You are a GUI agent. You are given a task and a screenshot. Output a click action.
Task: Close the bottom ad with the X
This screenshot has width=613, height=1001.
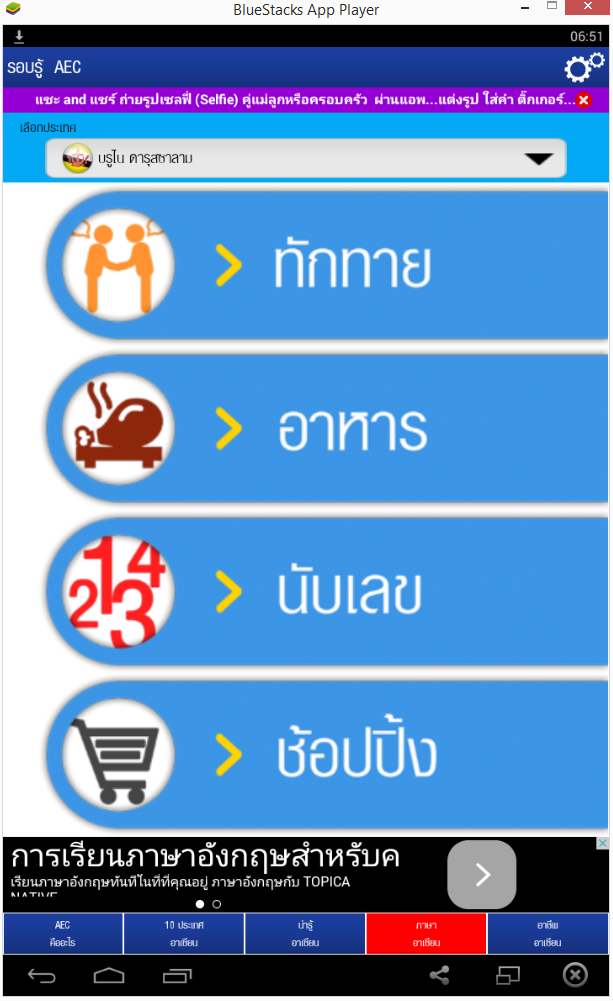[x=602, y=843]
